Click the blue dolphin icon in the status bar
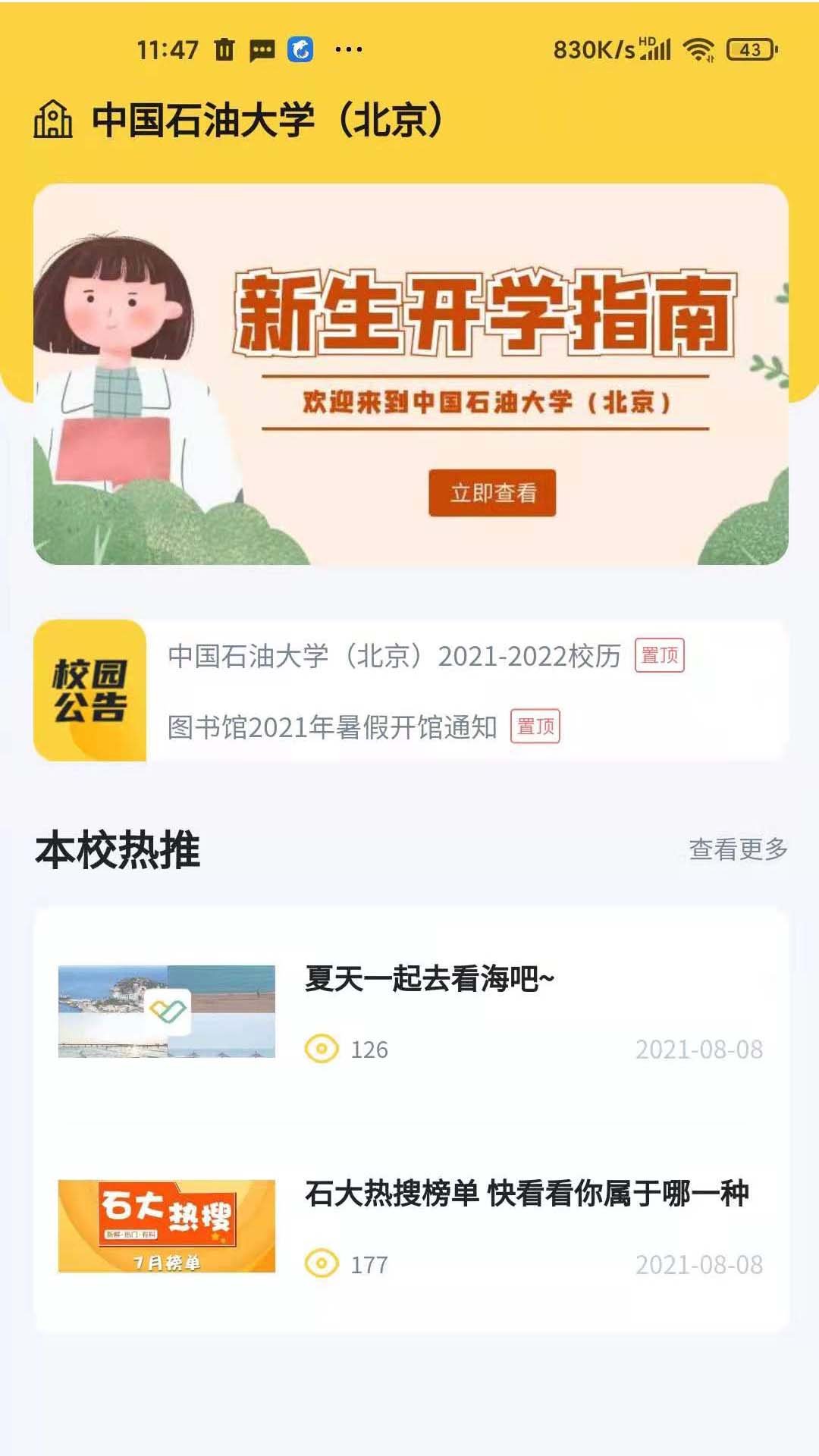Viewport: 819px width, 1456px height. pos(302,50)
